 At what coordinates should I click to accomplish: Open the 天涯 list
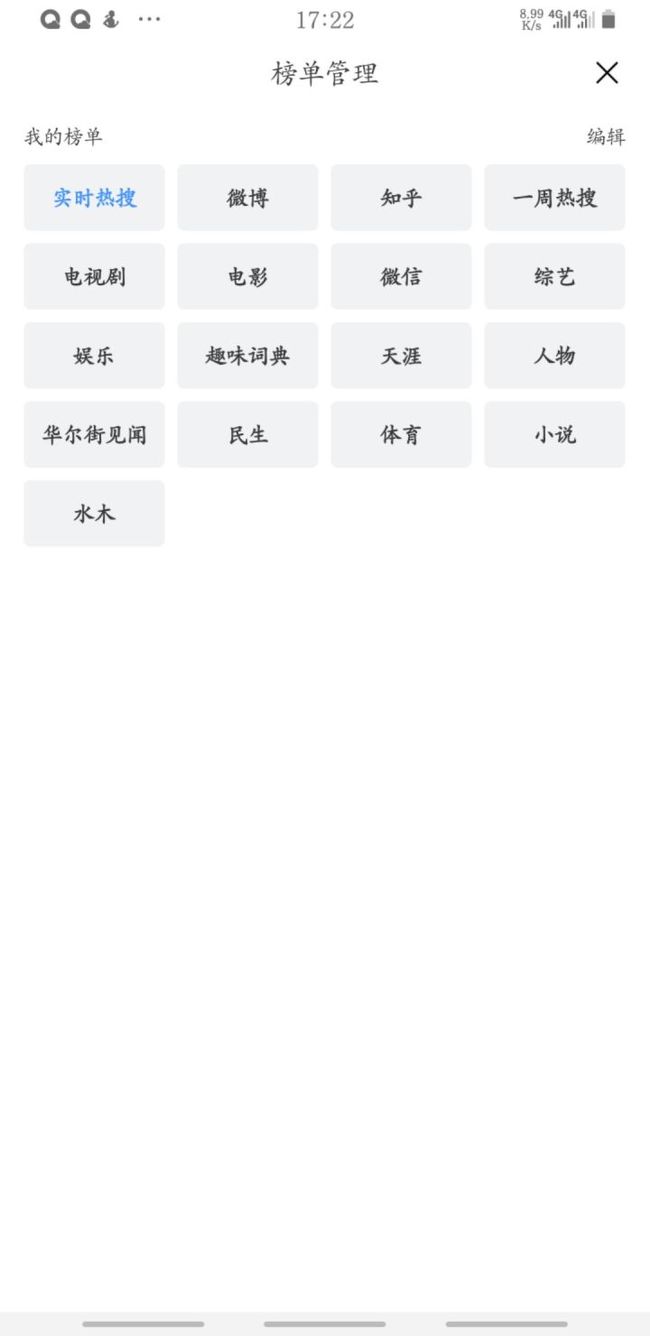401,356
